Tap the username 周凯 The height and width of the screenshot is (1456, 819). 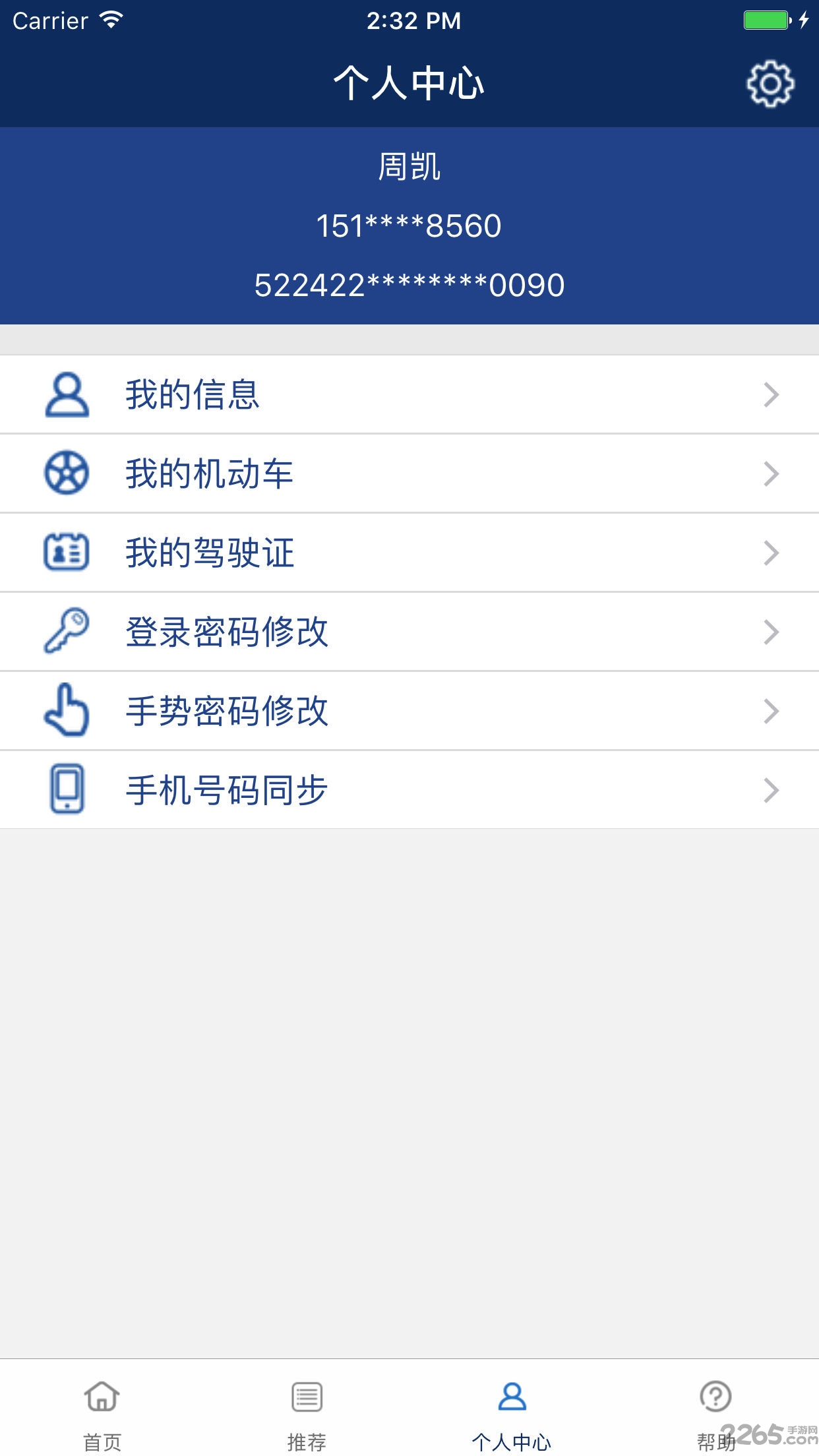coord(409,166)
